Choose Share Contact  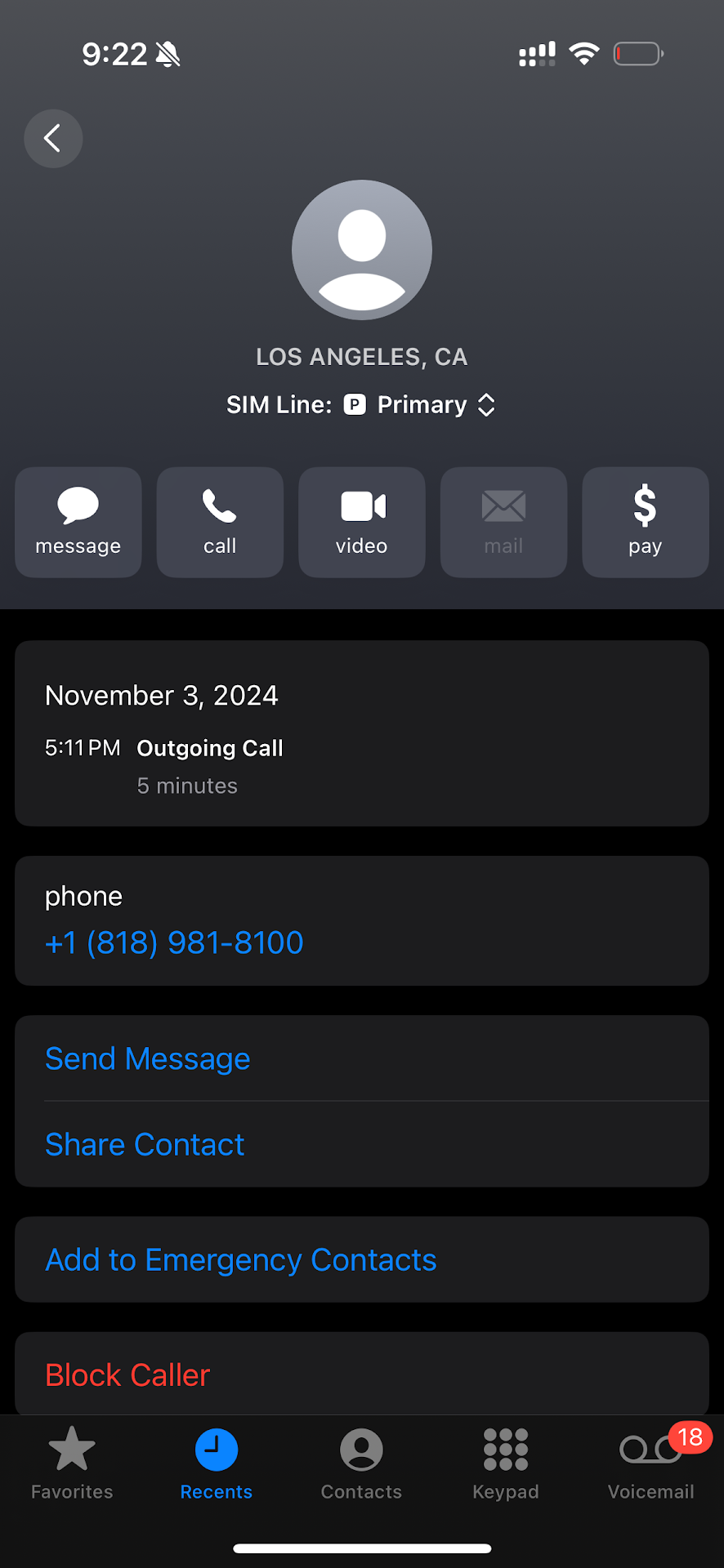pos(145,1144)
